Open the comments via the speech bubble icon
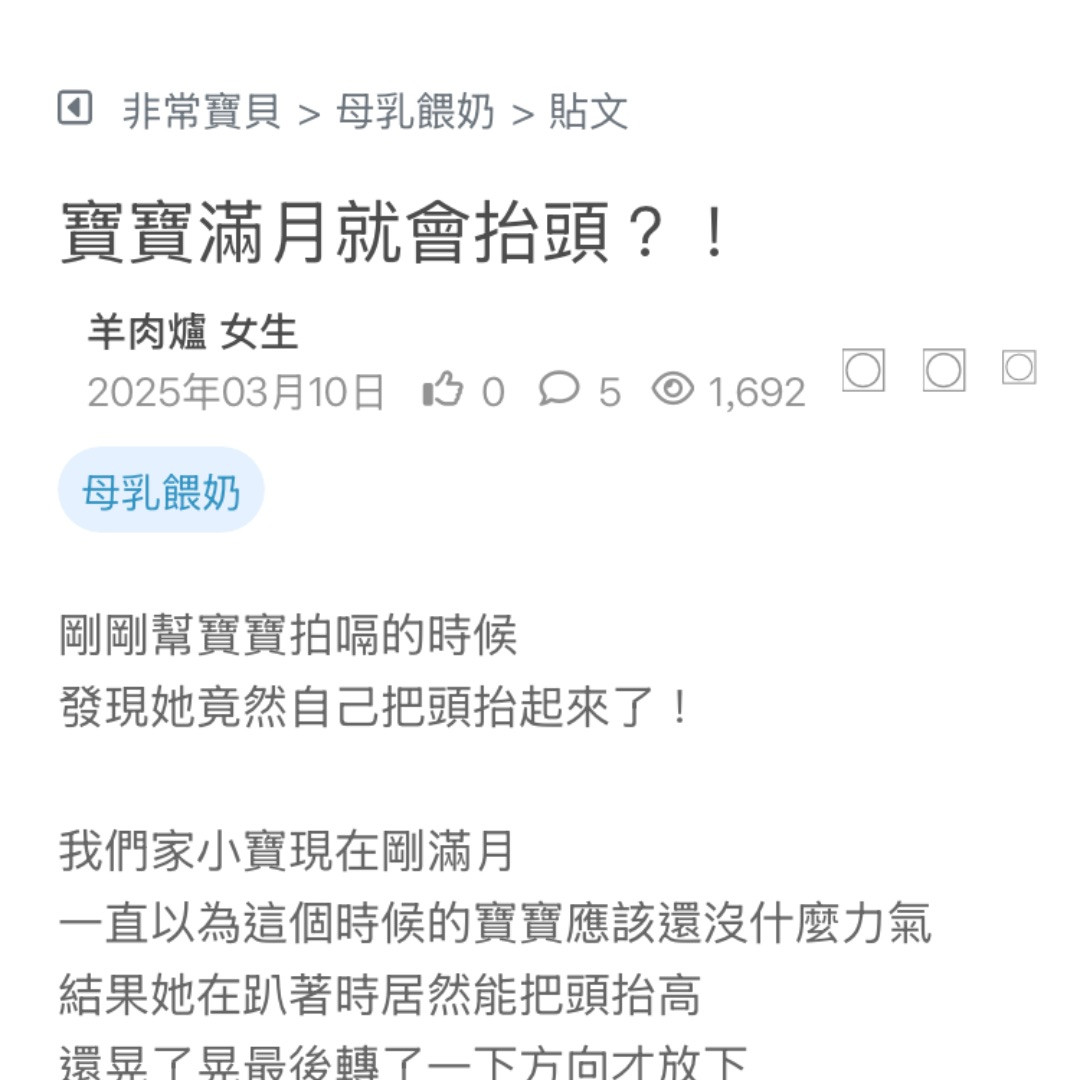This screenshot has width=1080, height=1080. [559, 389]
